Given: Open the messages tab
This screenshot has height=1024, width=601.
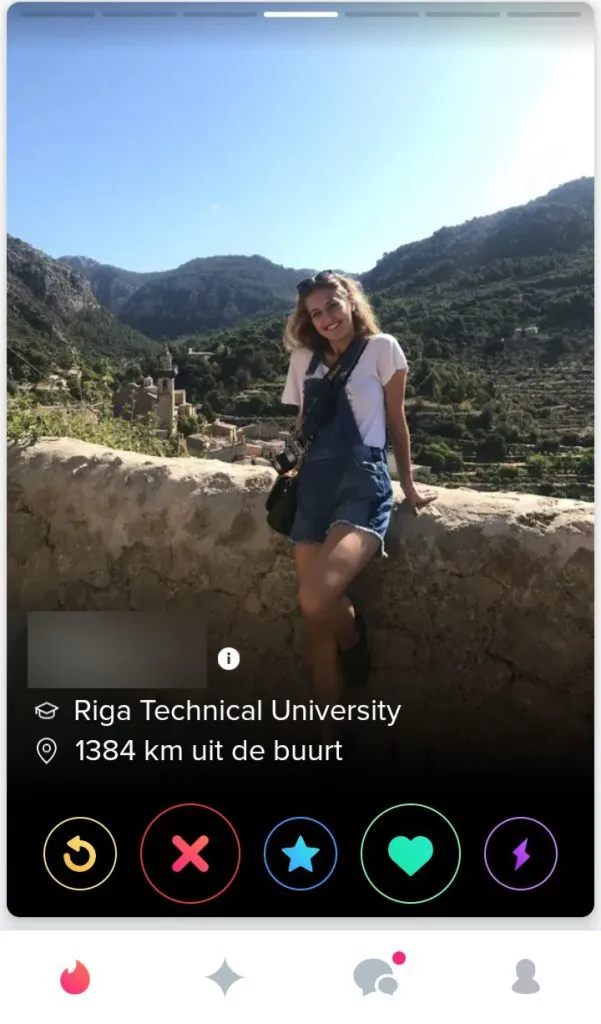Looking at the screenshot, I should pyautogui.click(x=376, y=977).
